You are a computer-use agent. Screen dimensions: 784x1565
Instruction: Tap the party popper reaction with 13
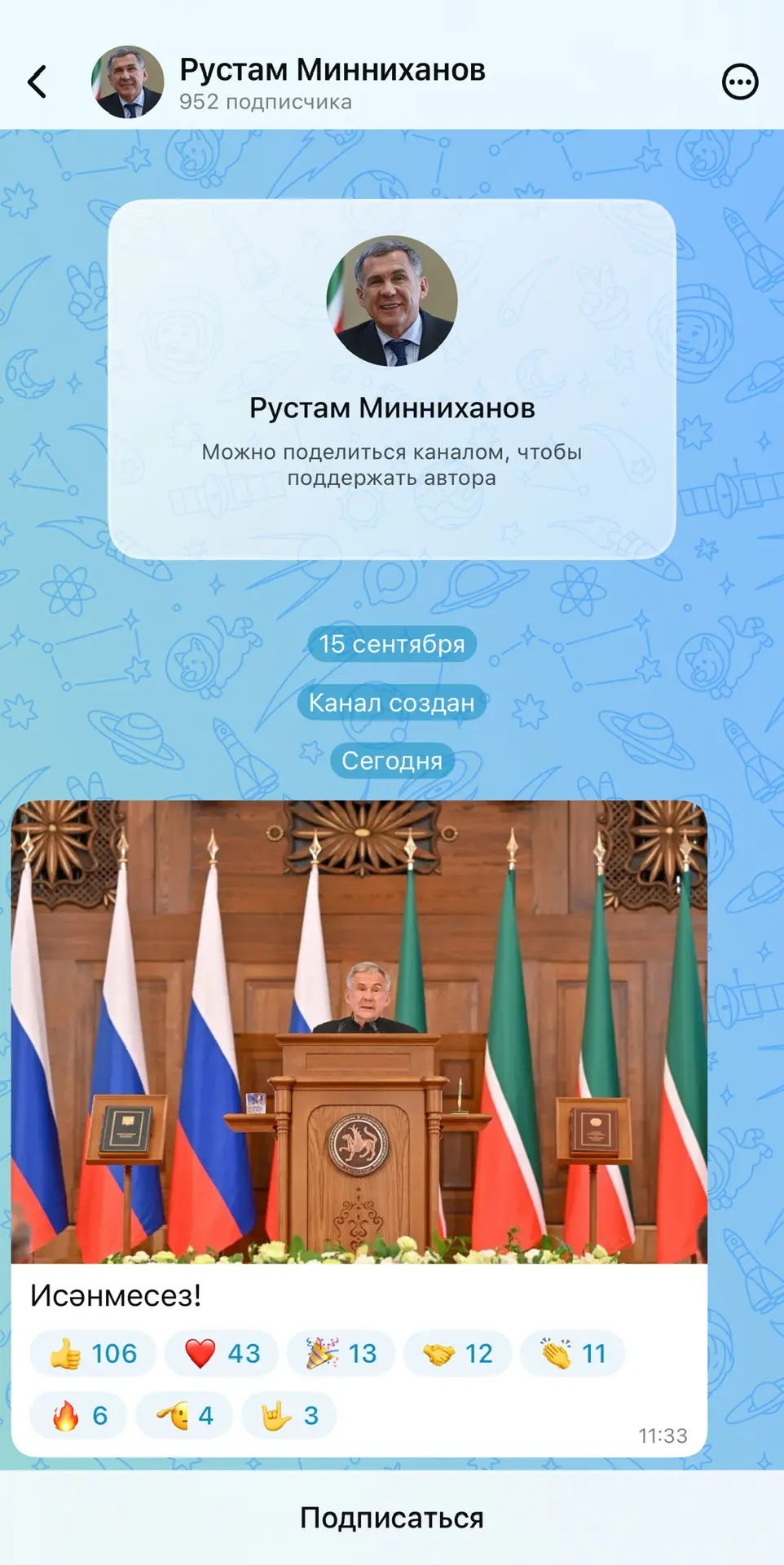tap(341, 1354)
